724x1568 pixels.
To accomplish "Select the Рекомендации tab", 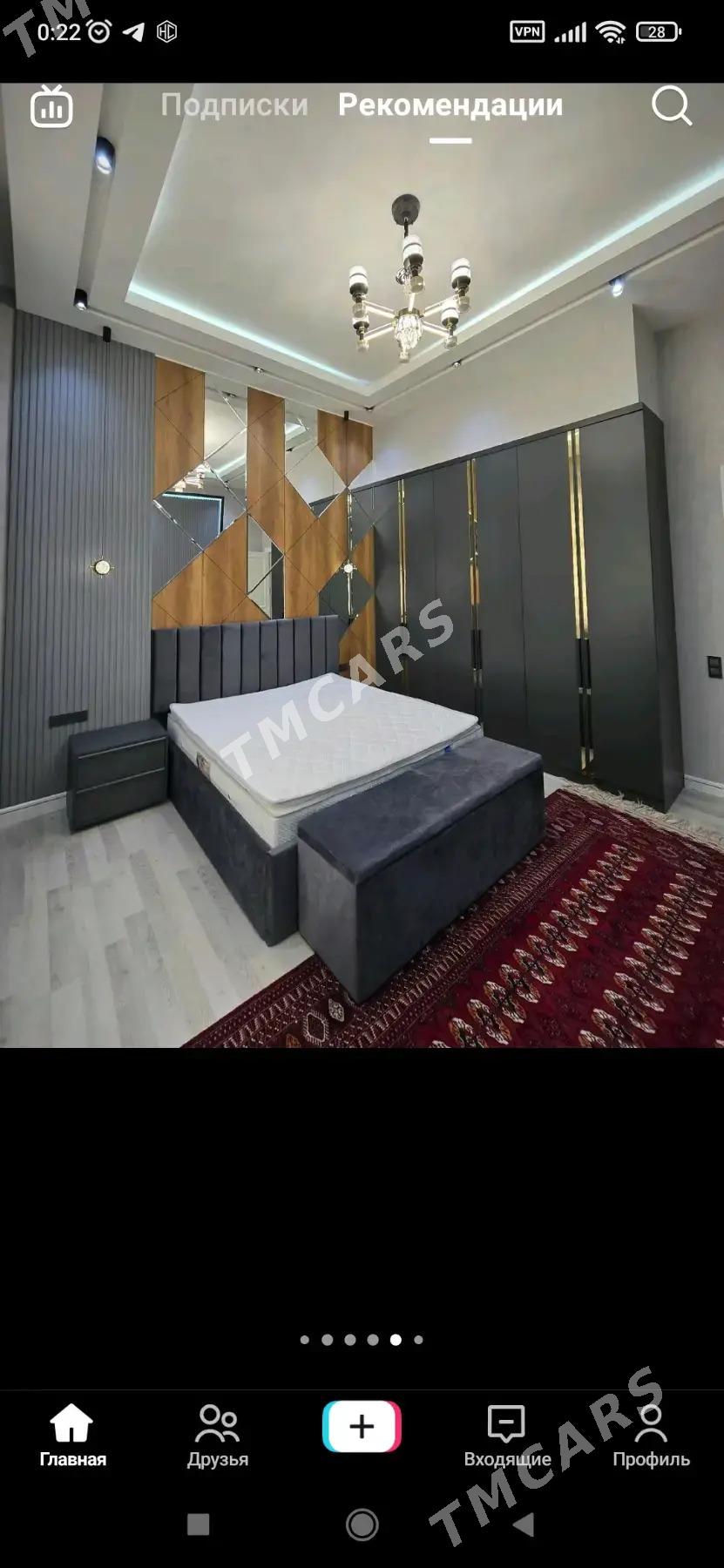I will [450, 105].
